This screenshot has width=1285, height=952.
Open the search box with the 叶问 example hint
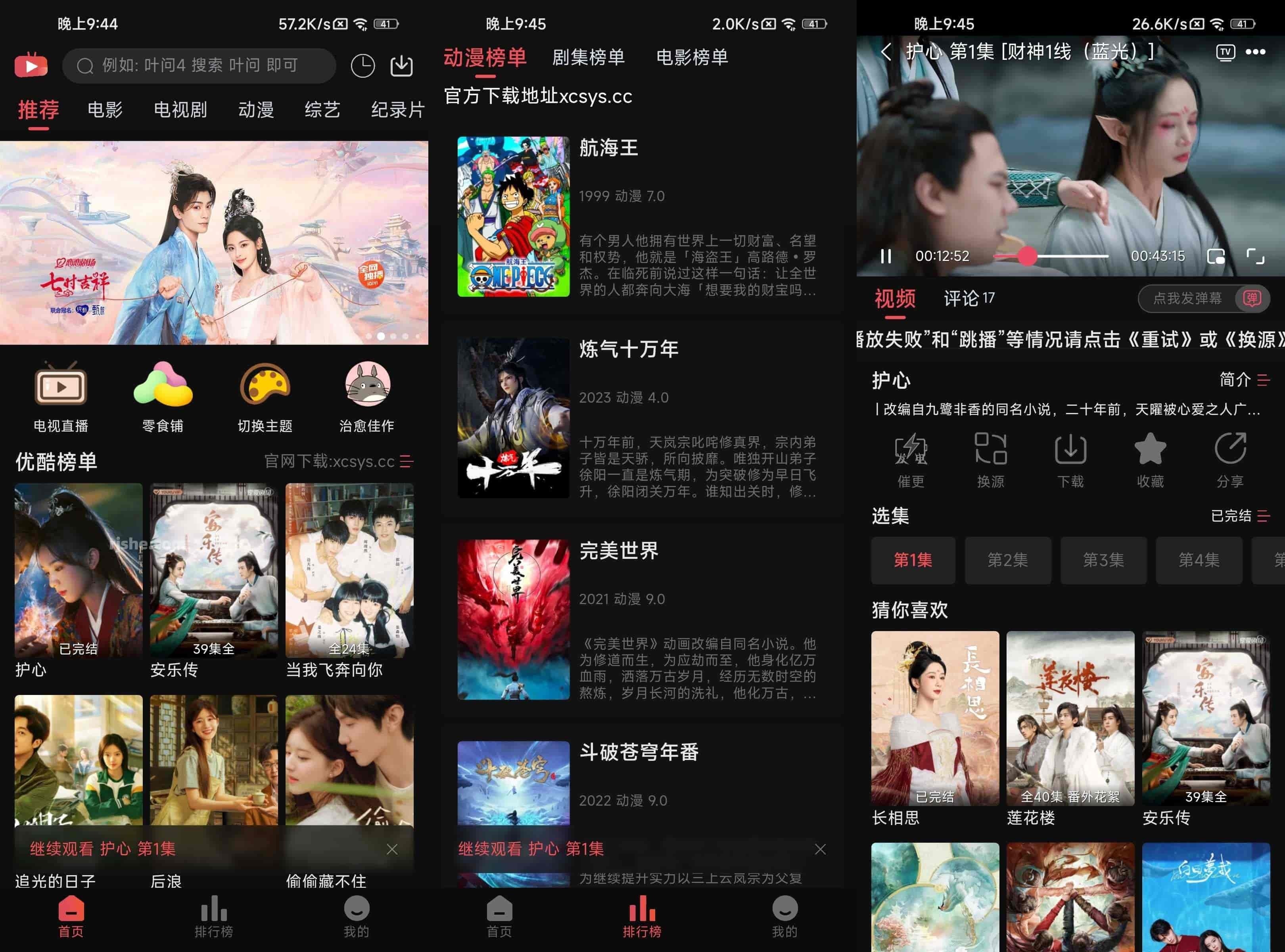(199, 65)
